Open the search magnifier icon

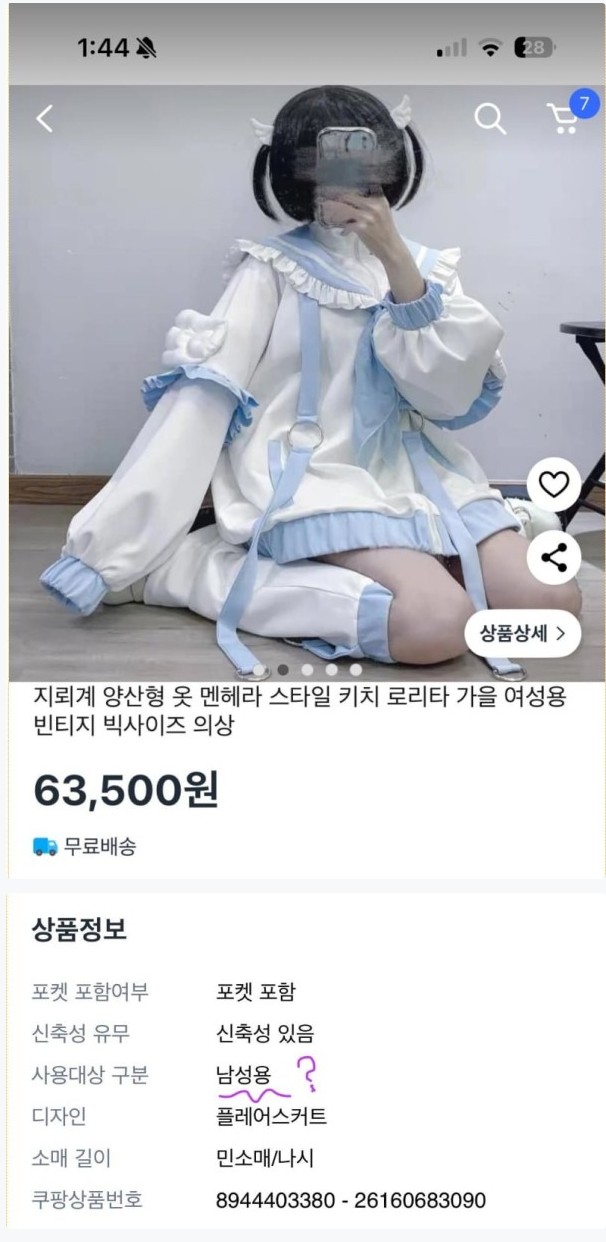tap(489, 119)
